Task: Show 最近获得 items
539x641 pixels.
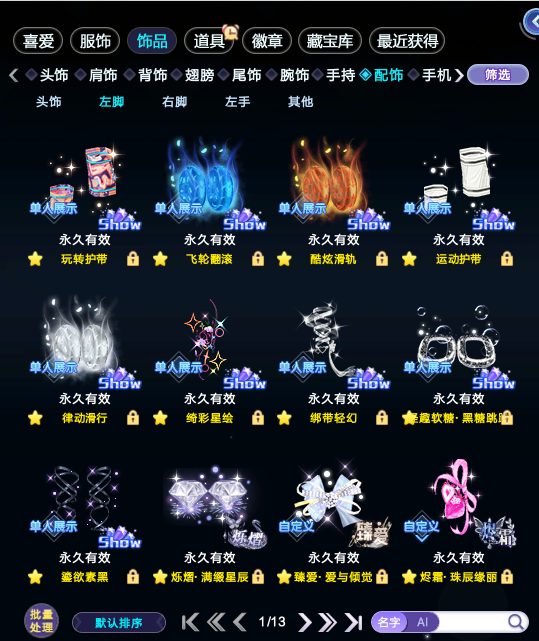Action: [x=407, y=41]
